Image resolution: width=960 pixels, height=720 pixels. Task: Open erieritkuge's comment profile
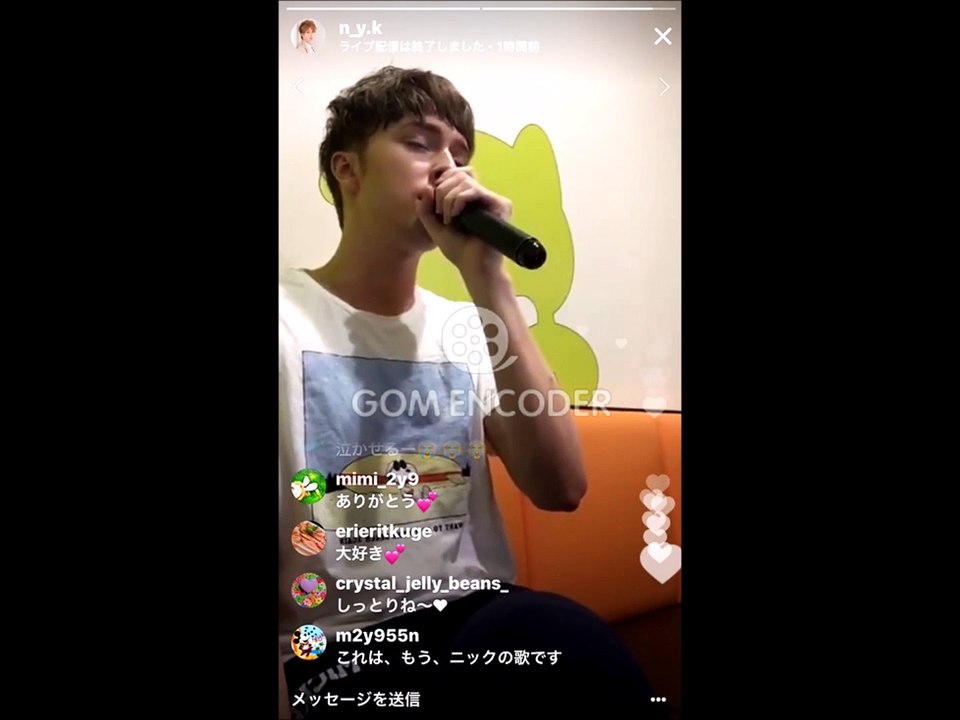tap(308, 539)
